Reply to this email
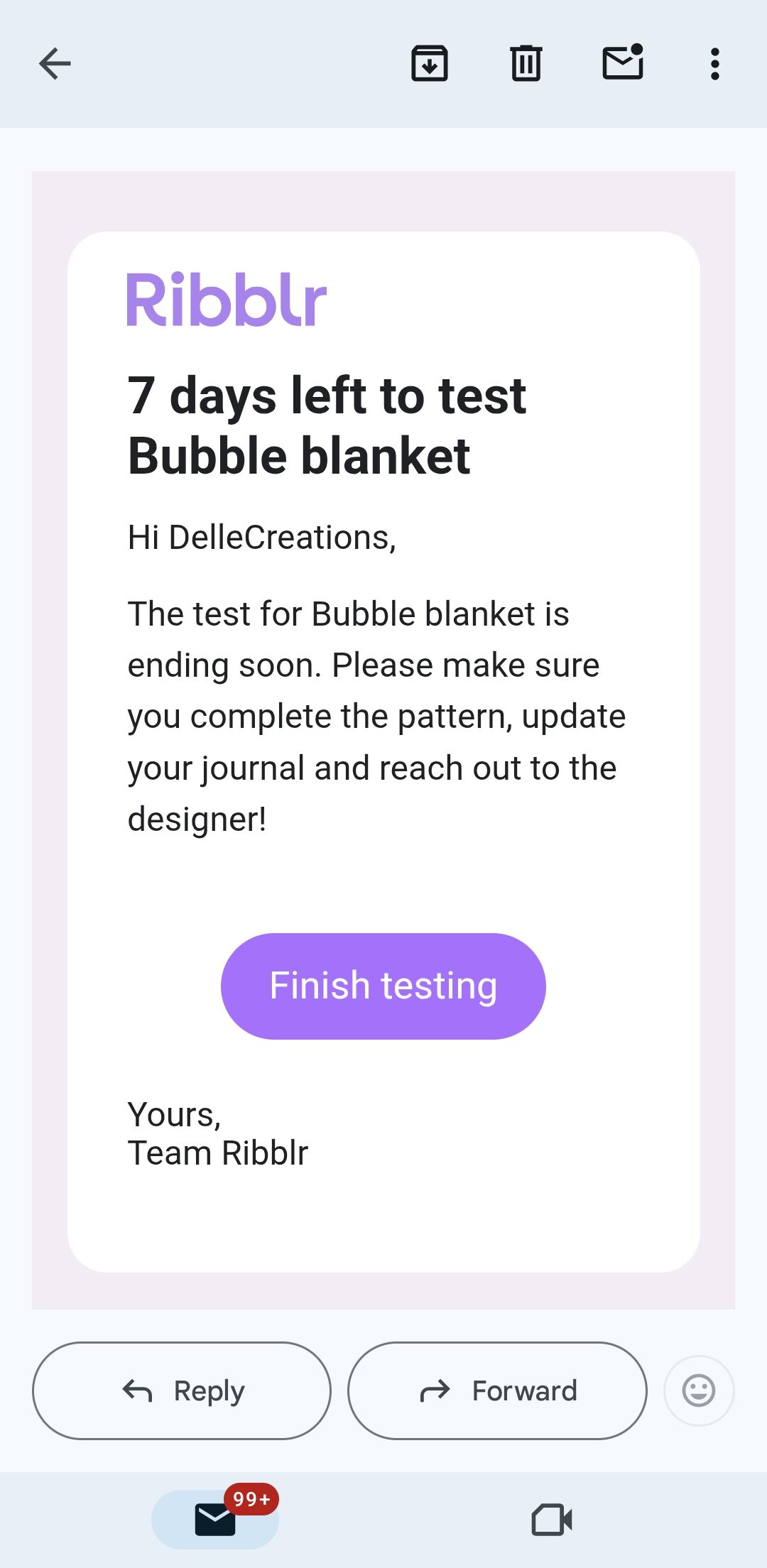Image resolution: width=767 pixels, height=1568 pixels. pyautogui.click(x=182, y=1390)
